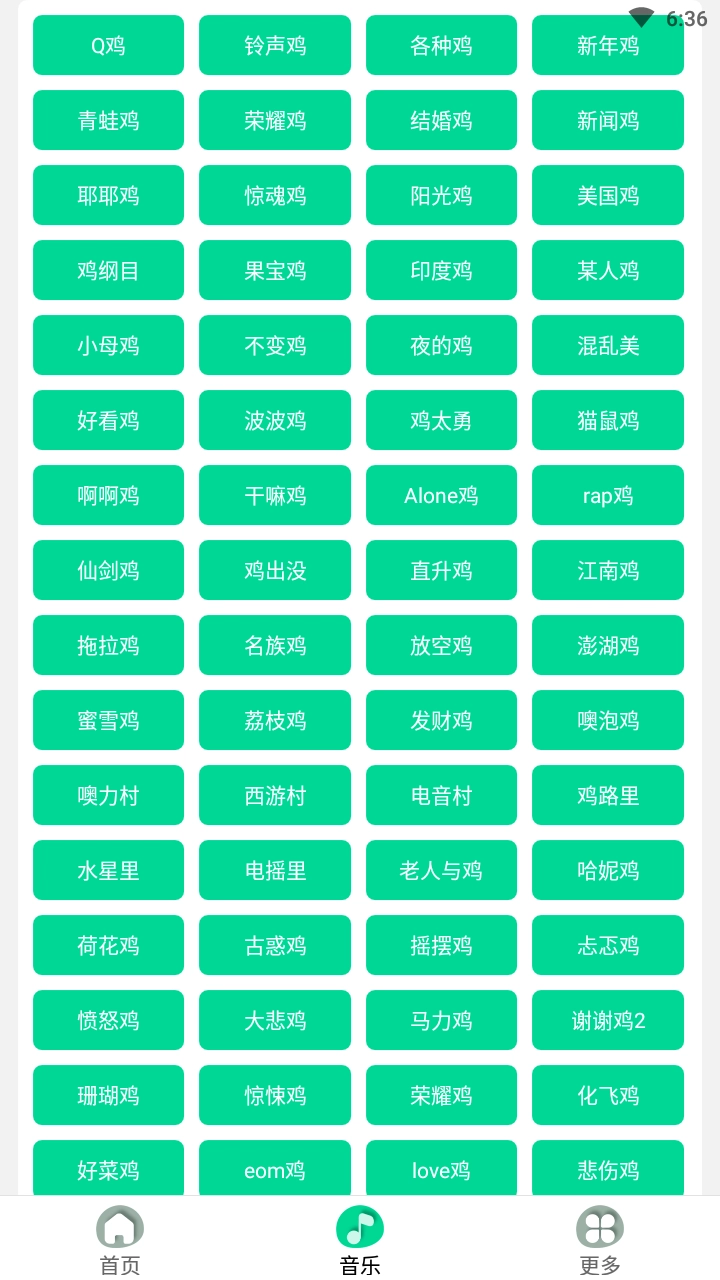
Task: Play the Q鸡 sound
Action: point(108,45)
